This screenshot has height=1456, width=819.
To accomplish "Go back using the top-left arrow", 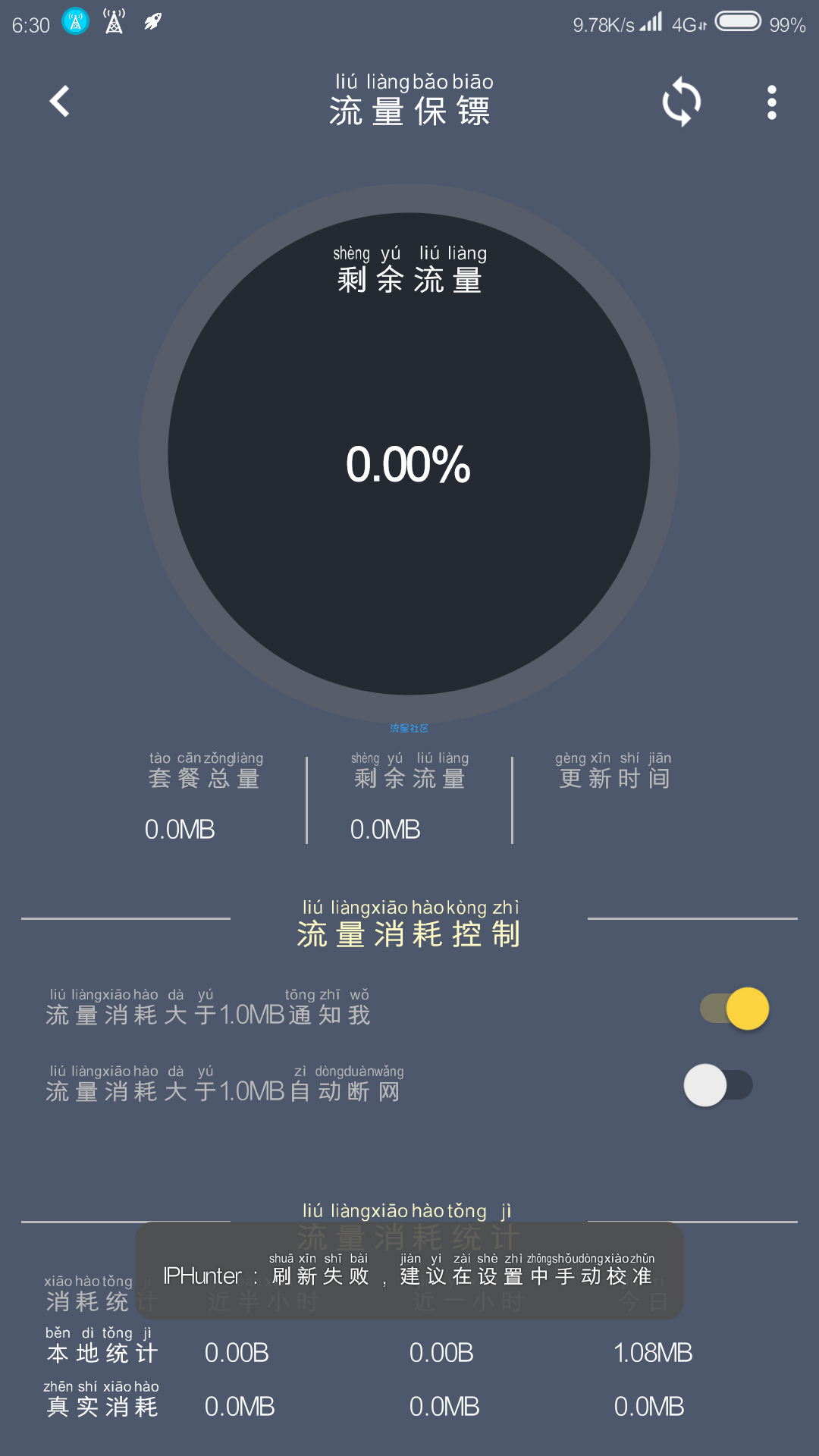I will (x=59, y=102).
